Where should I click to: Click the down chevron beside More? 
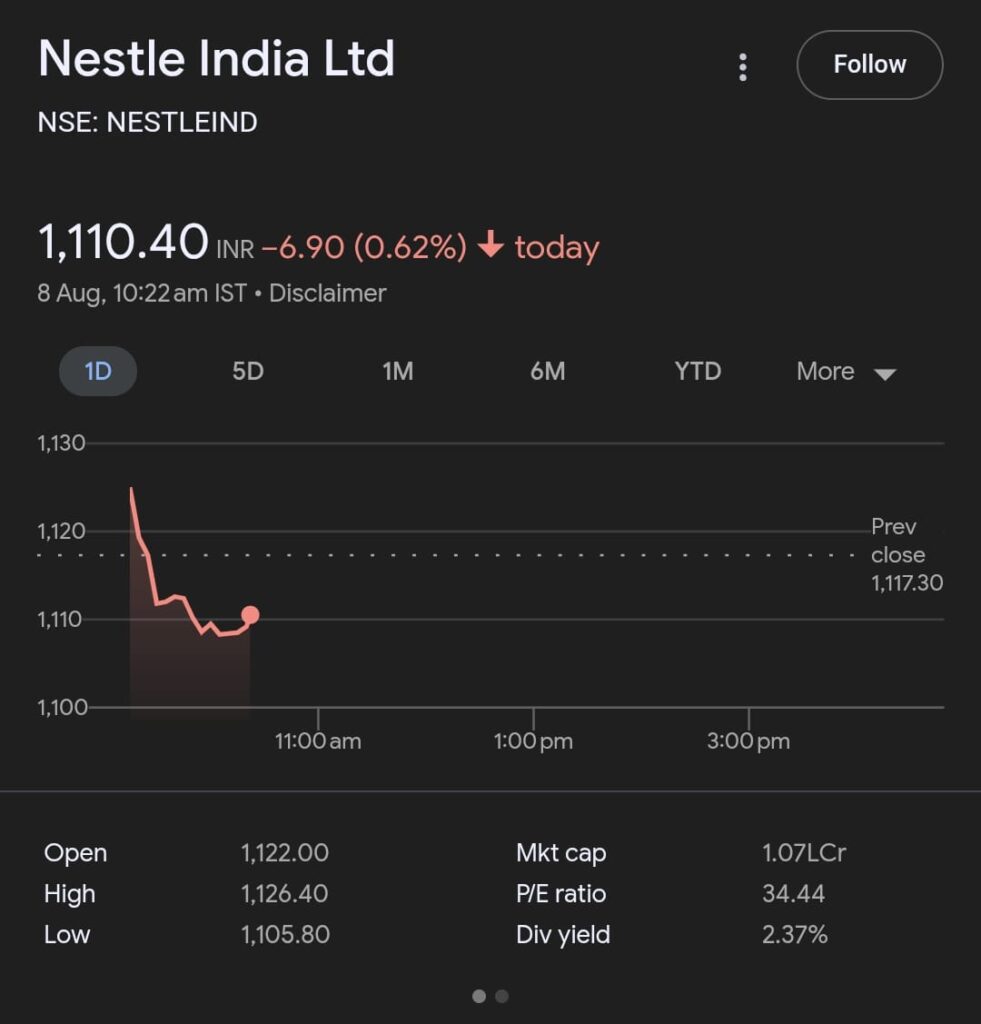886,372
